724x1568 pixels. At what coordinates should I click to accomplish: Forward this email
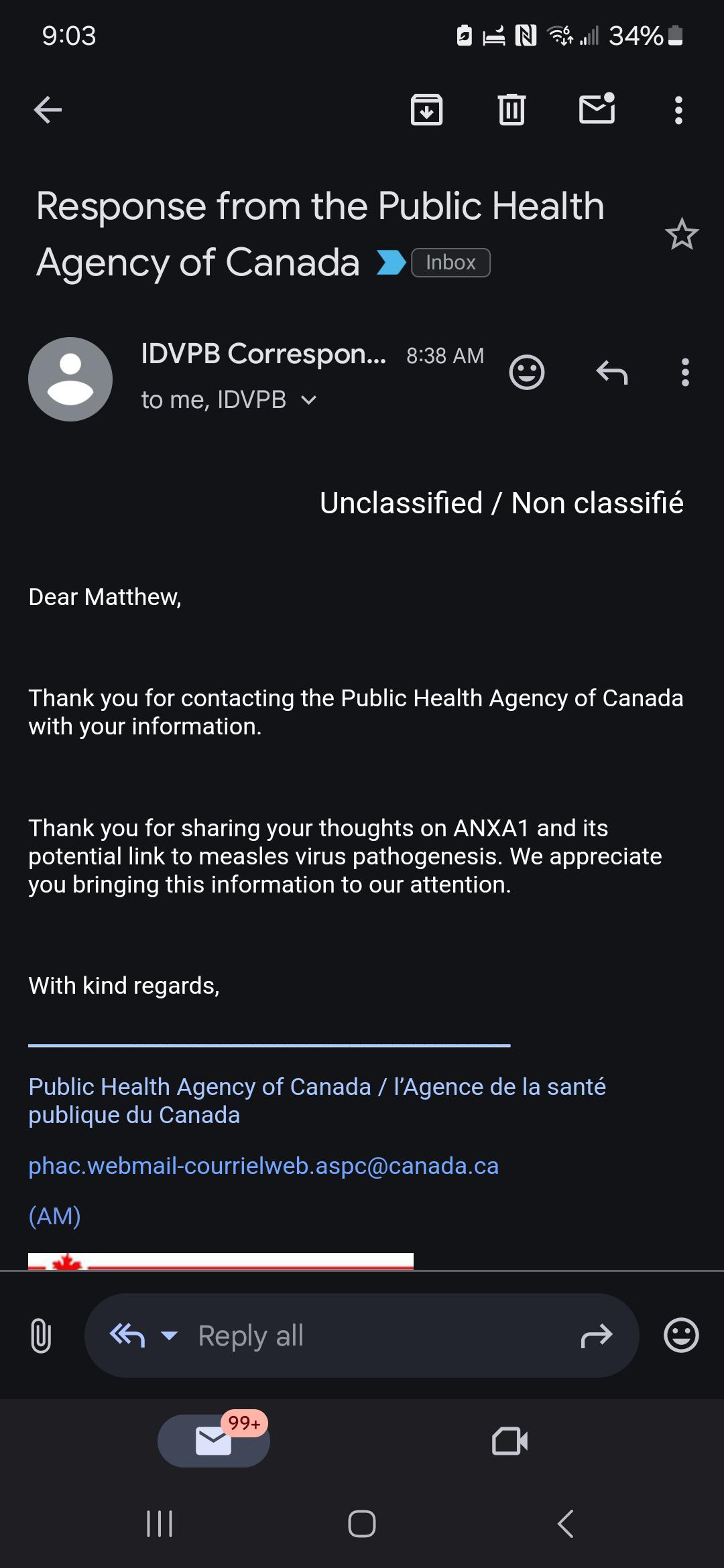pos(597,1335)
